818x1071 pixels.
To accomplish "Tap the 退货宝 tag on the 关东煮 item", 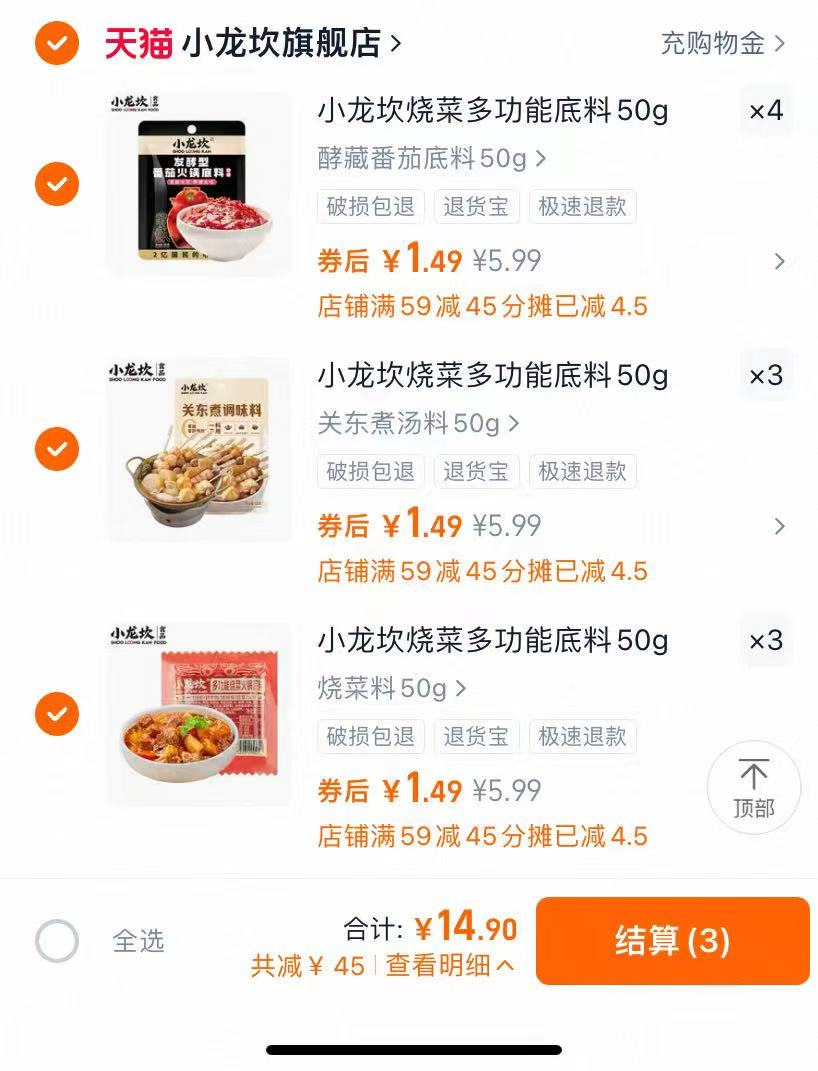I will tap(477, 472).
